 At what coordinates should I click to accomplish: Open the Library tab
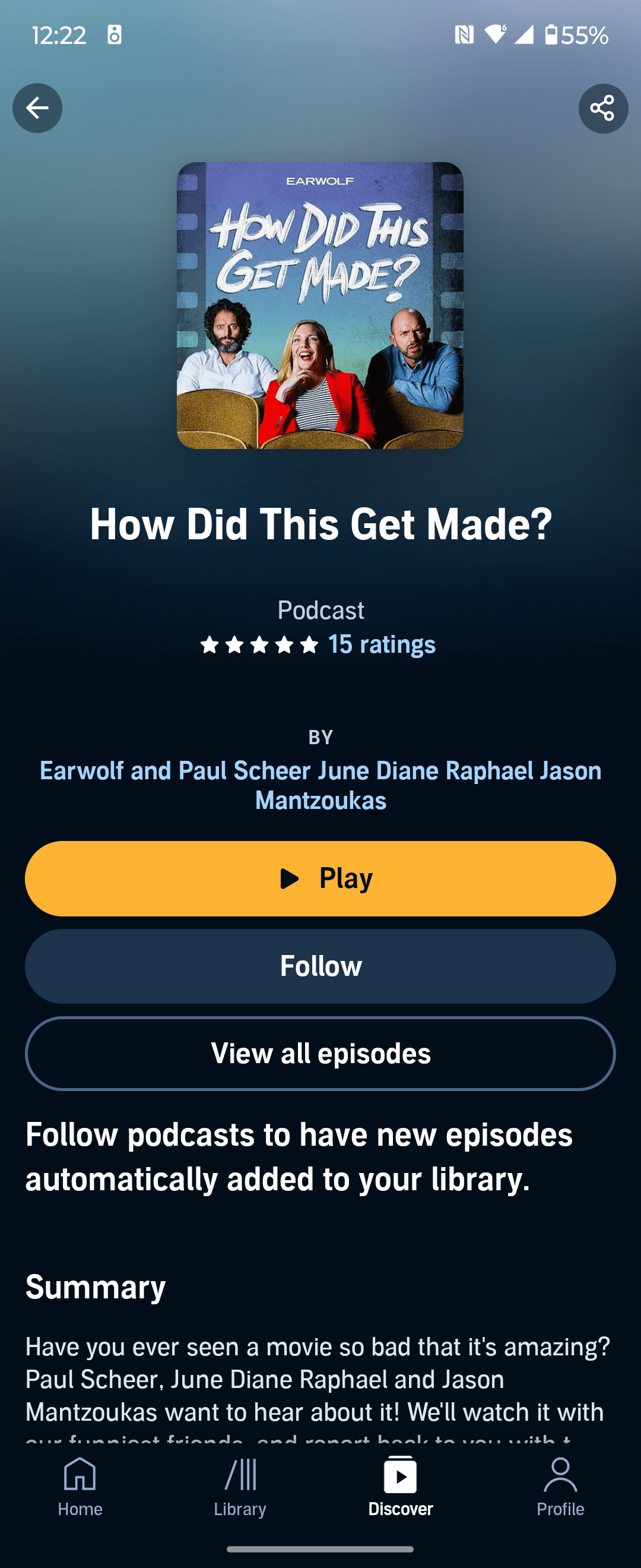[x=240, y=1487]
